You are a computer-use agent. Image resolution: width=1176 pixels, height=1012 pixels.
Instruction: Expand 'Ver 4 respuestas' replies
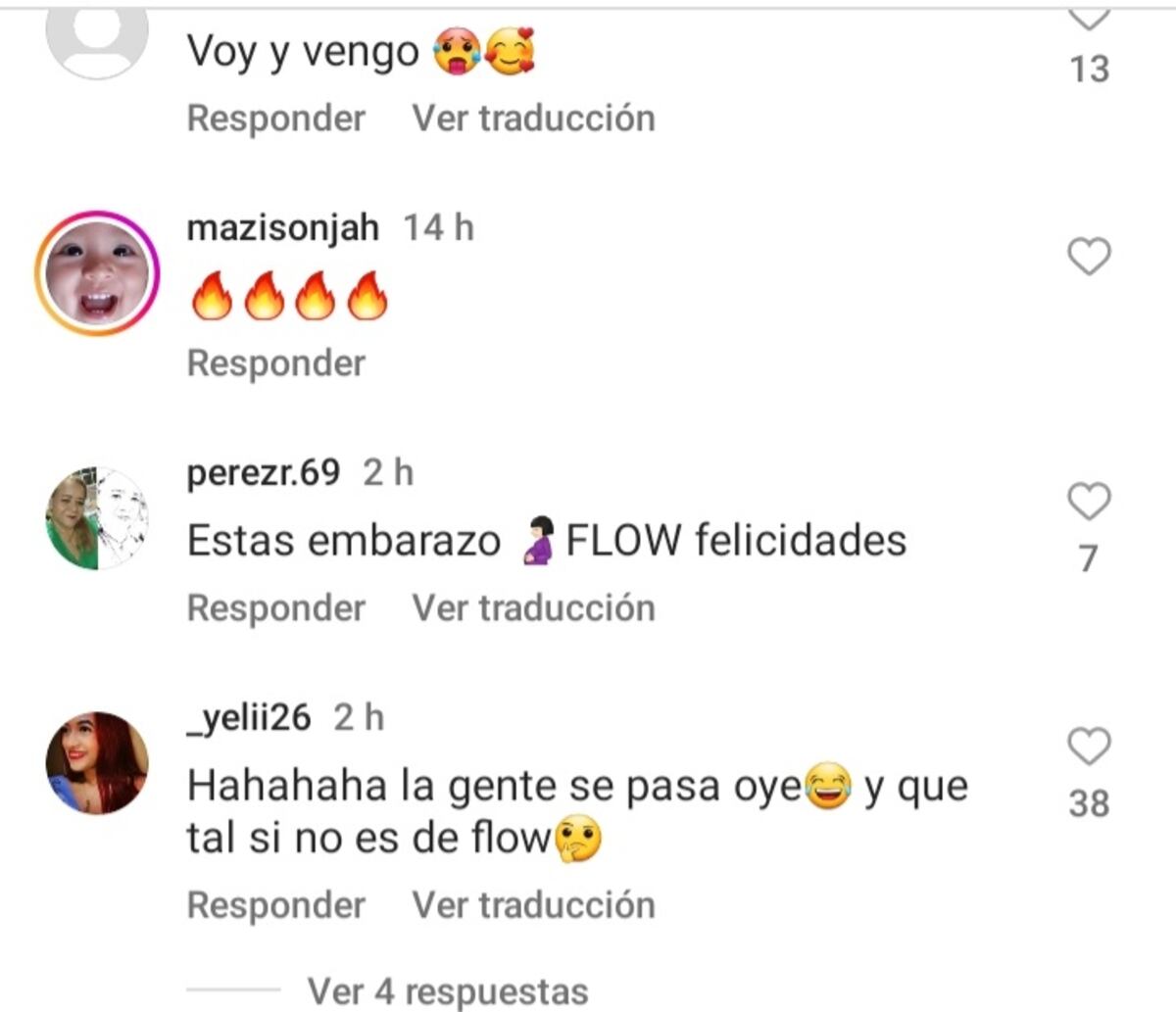click(x=447, y=990)
